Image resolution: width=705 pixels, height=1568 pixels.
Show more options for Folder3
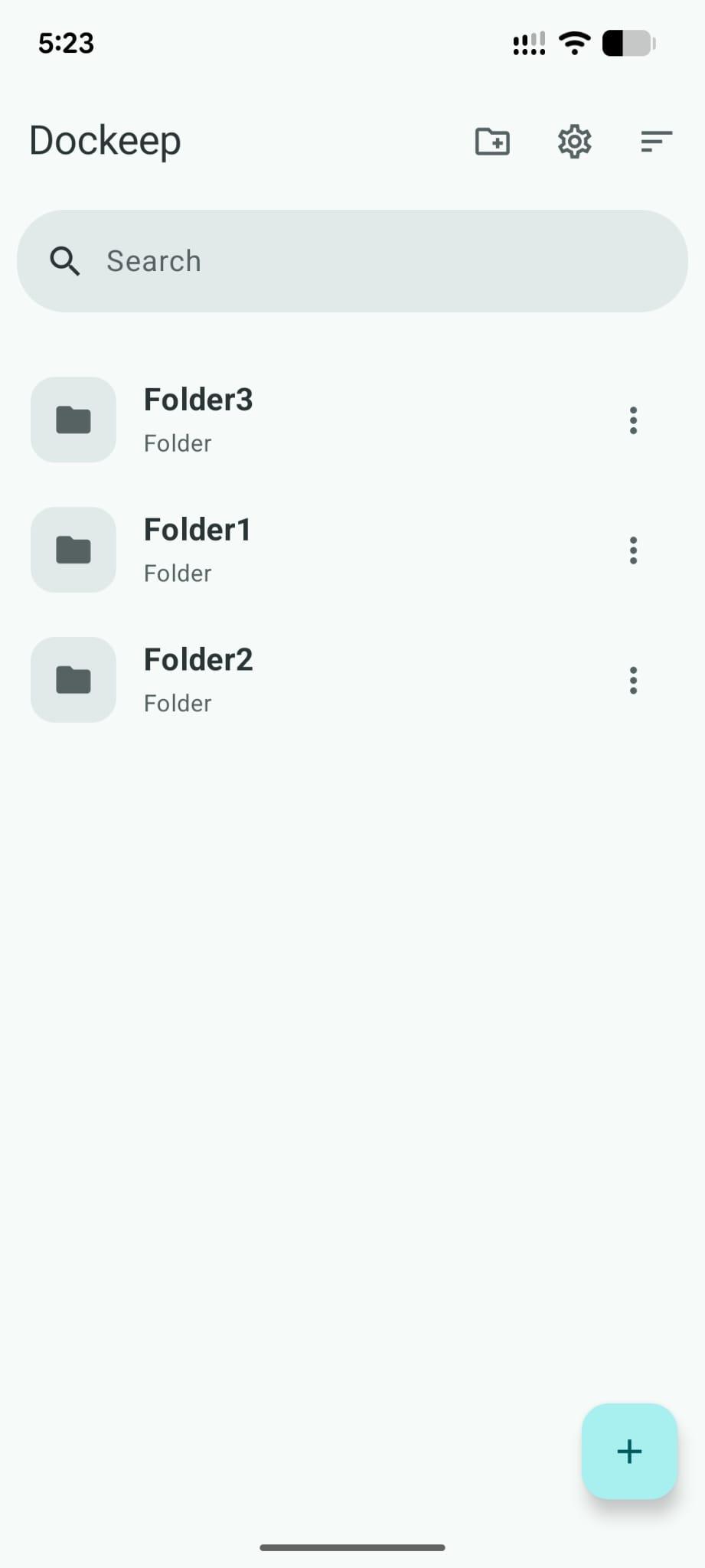pos(633,420)
